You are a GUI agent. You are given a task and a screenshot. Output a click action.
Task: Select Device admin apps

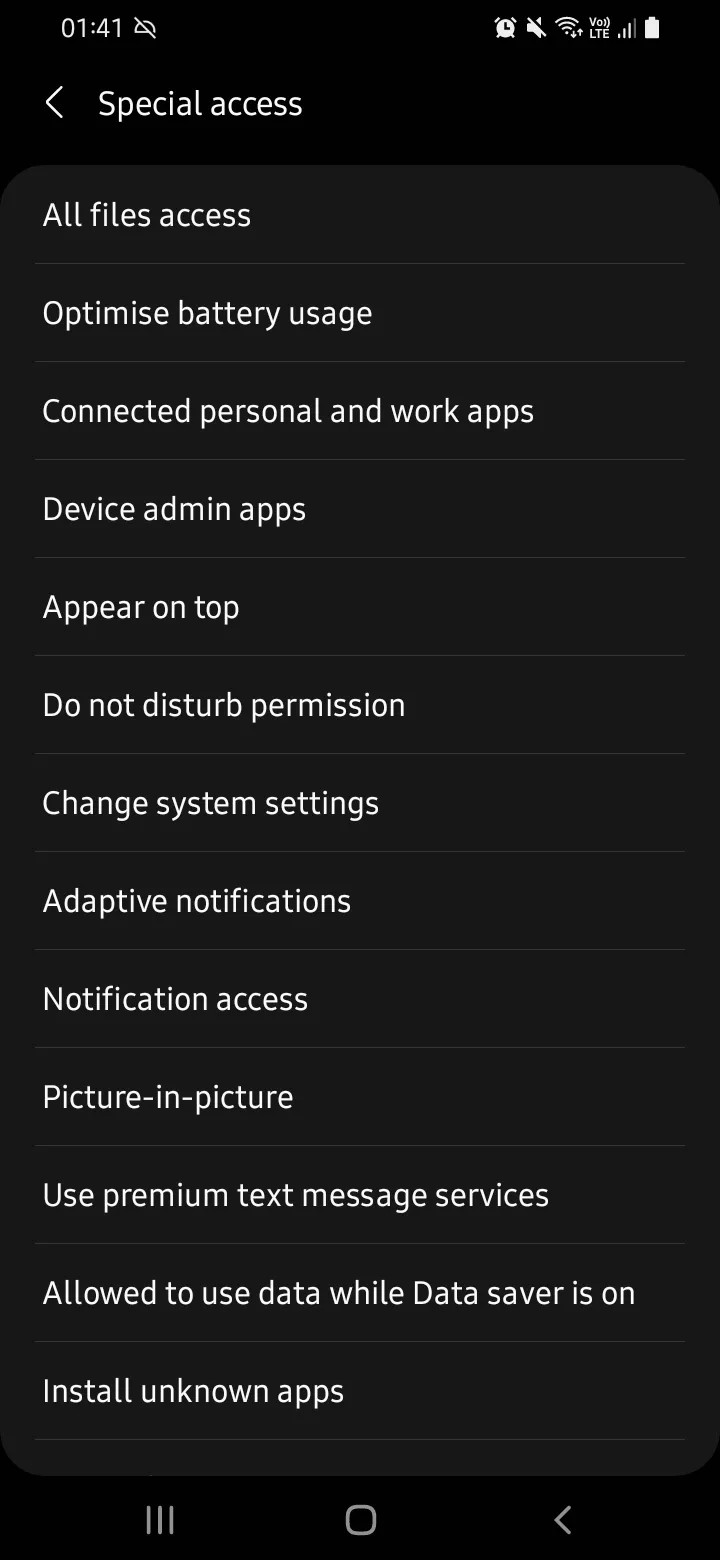coord(360,509)
